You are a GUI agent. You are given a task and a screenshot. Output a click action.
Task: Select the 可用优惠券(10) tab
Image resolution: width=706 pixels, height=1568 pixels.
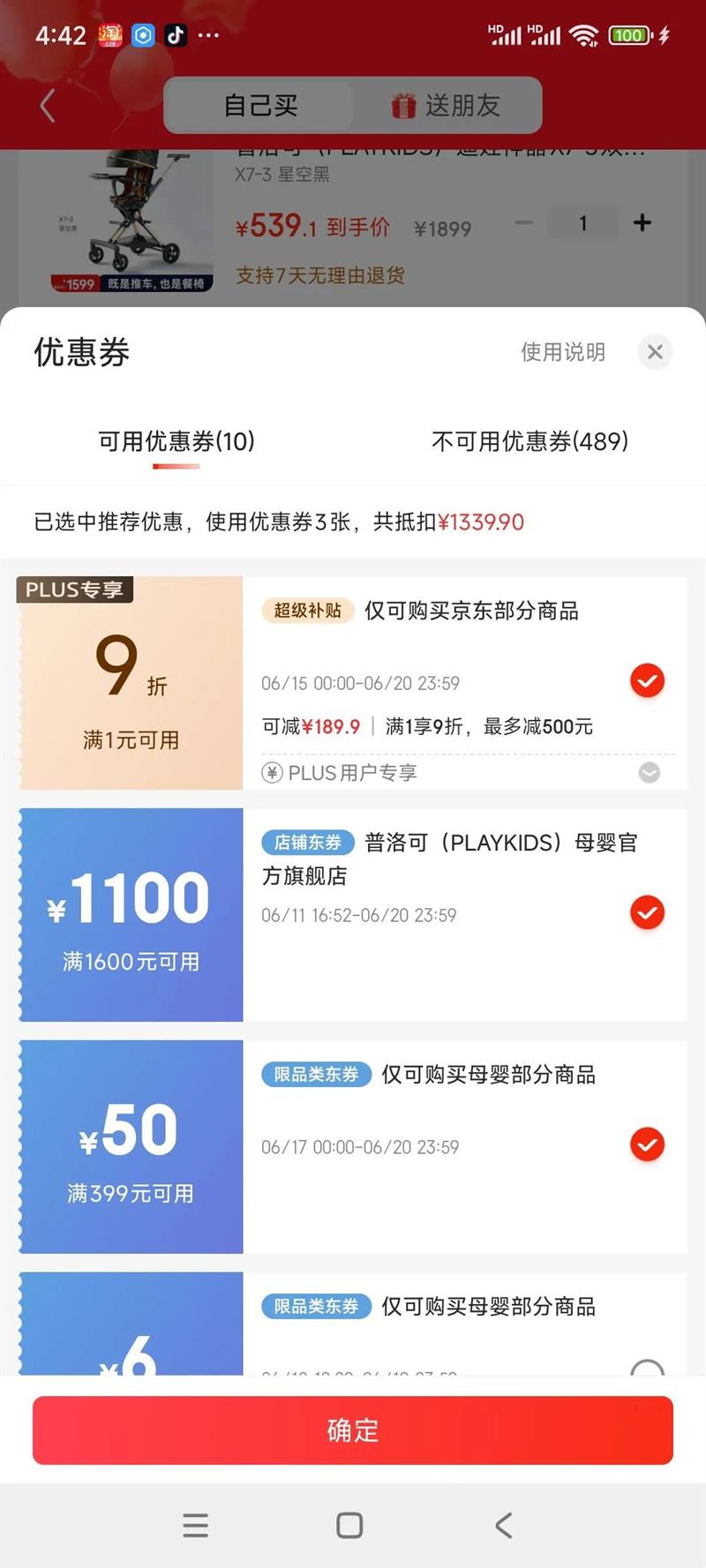(176, 441)
